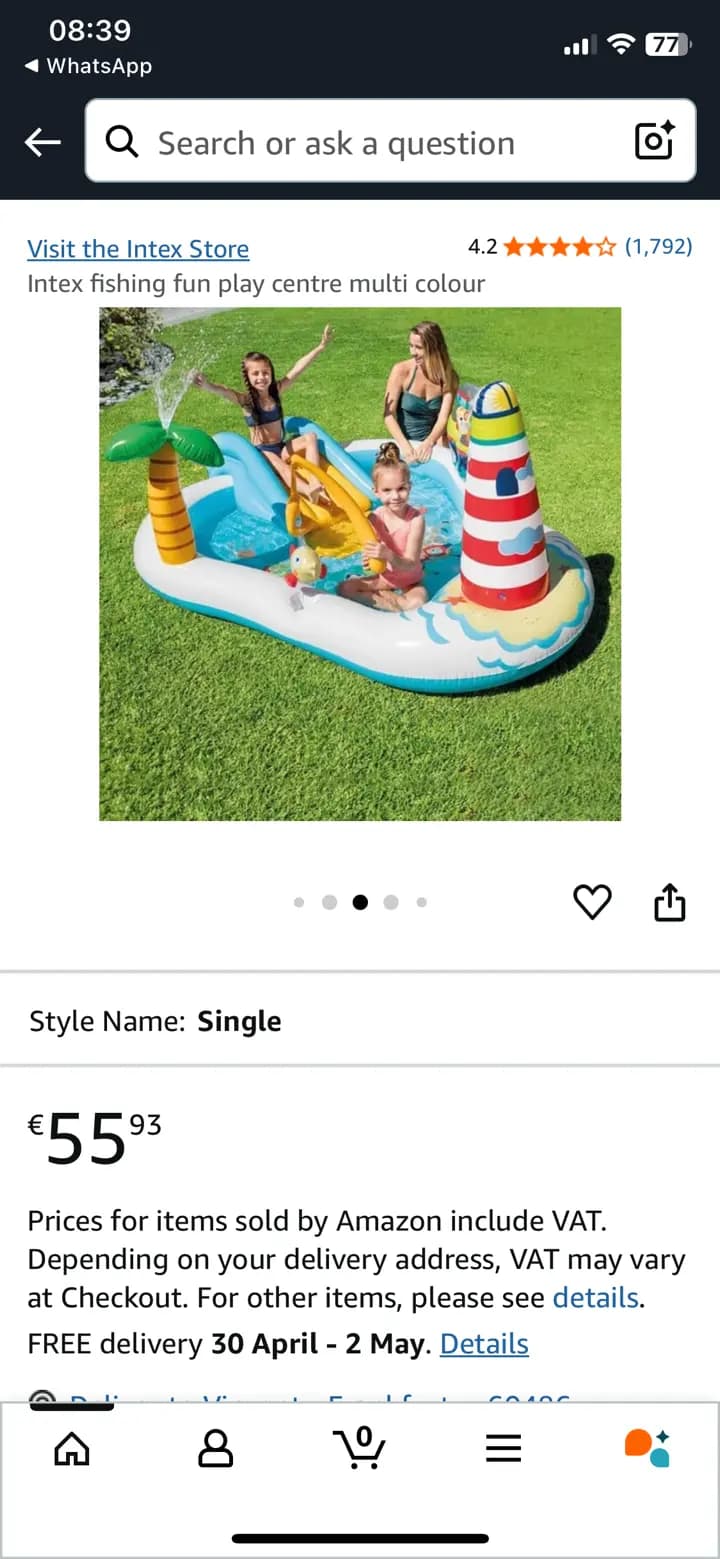Open the hamburger menu tab
This screenshot has height=1559, width=720.
pyautogui.click(x=504, y=1448)
